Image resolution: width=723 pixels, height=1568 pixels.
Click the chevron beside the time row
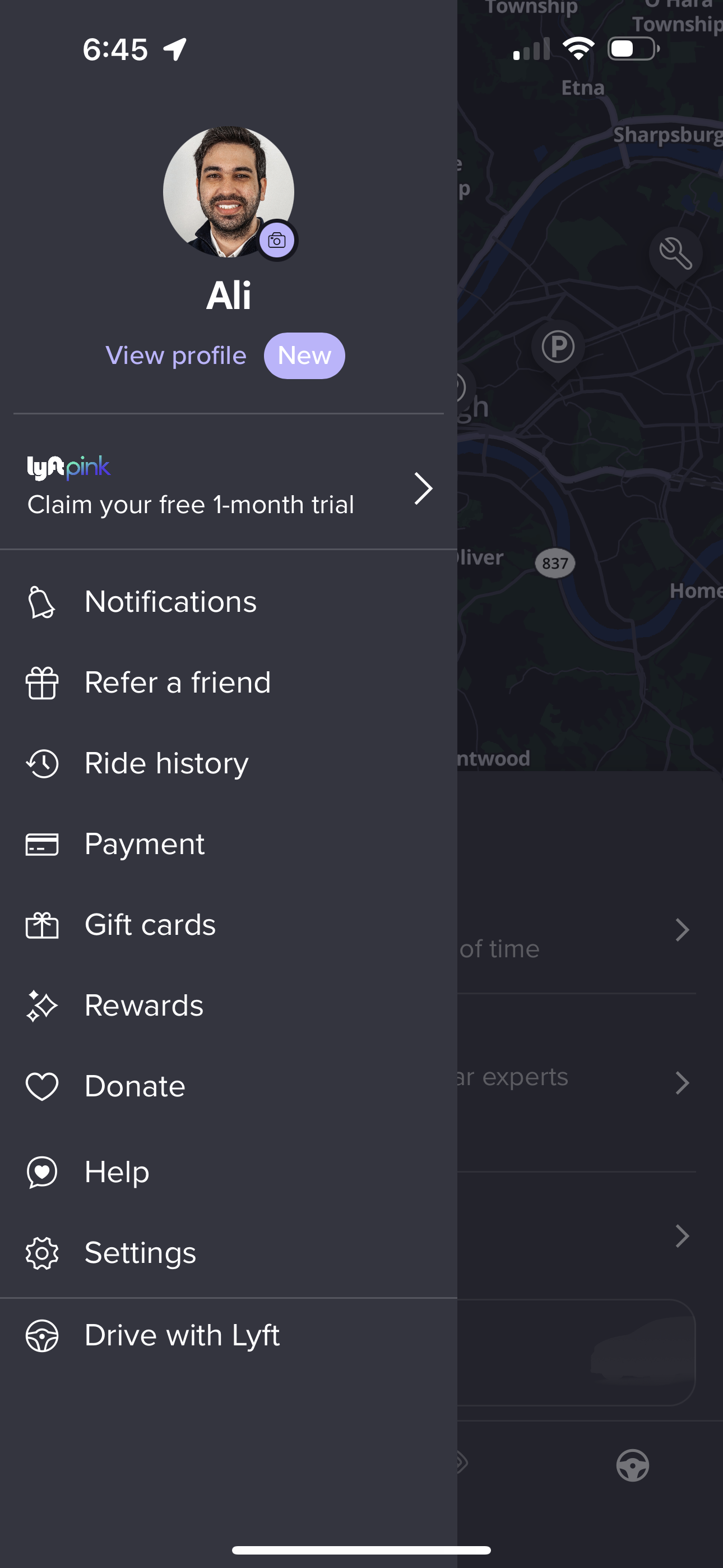(x=683, y=930)
